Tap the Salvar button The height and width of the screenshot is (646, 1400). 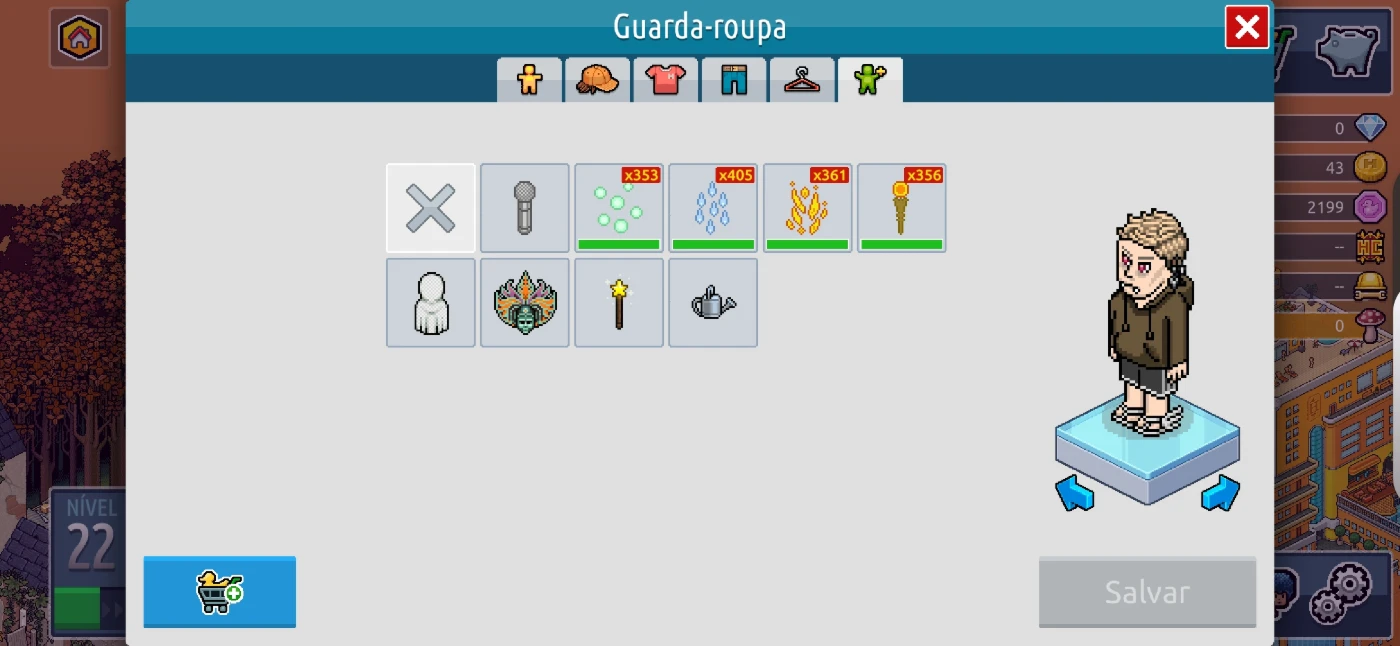[x=1147, y=592]
